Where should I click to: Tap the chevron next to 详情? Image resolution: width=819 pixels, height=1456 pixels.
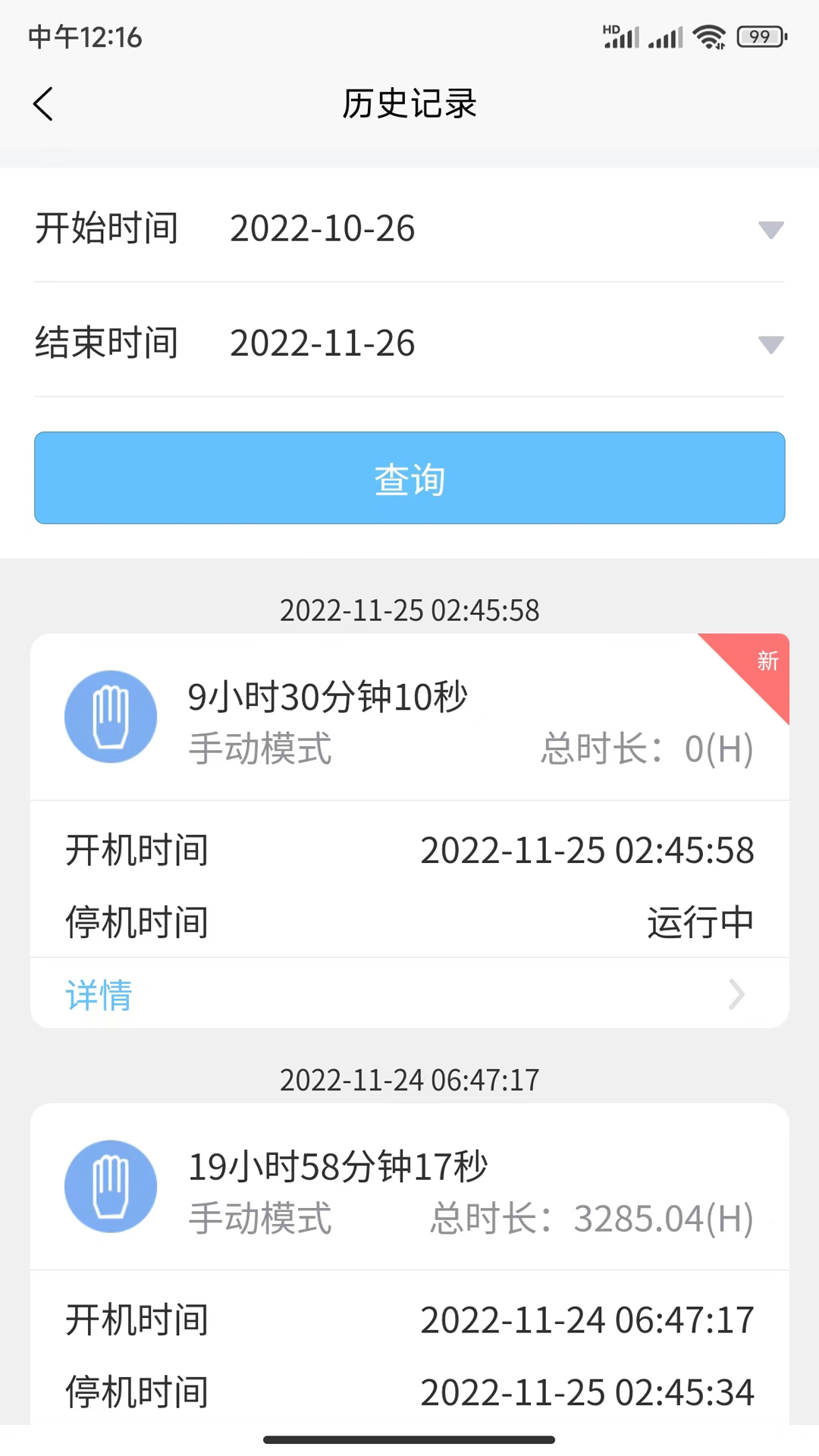pos(736,995)
